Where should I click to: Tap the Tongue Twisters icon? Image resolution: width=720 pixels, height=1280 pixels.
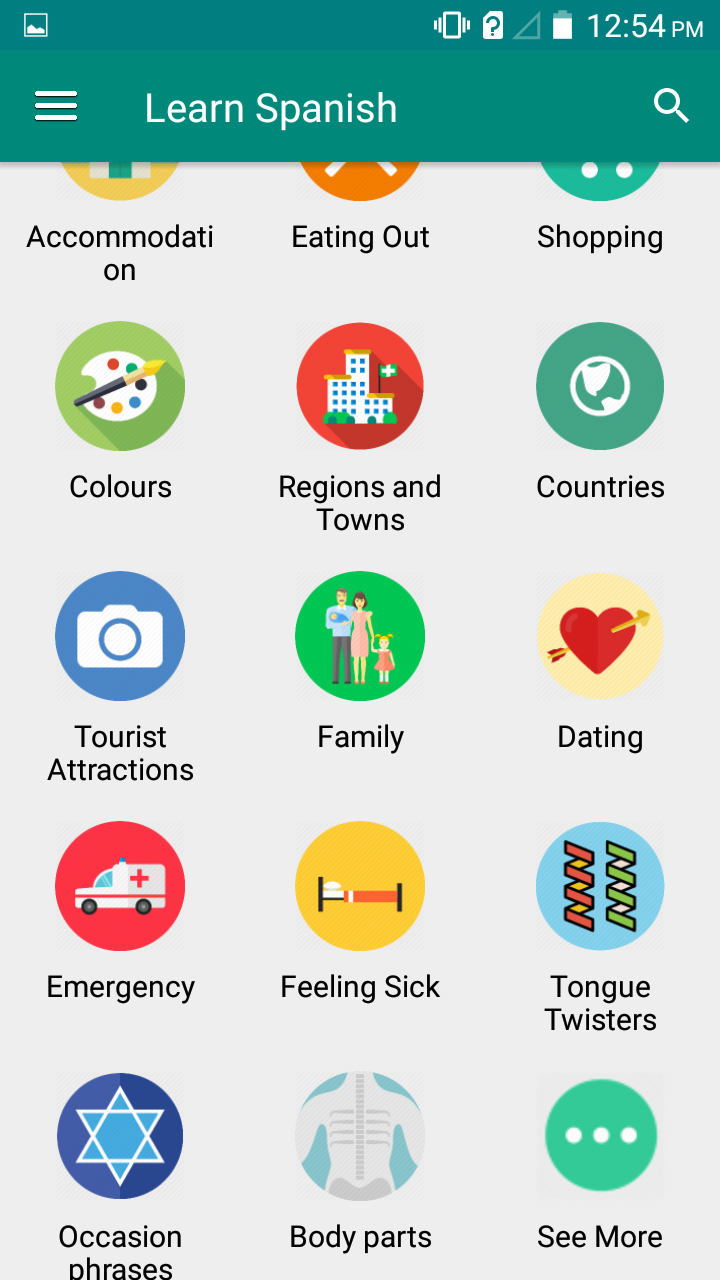(x=600, y=886)
